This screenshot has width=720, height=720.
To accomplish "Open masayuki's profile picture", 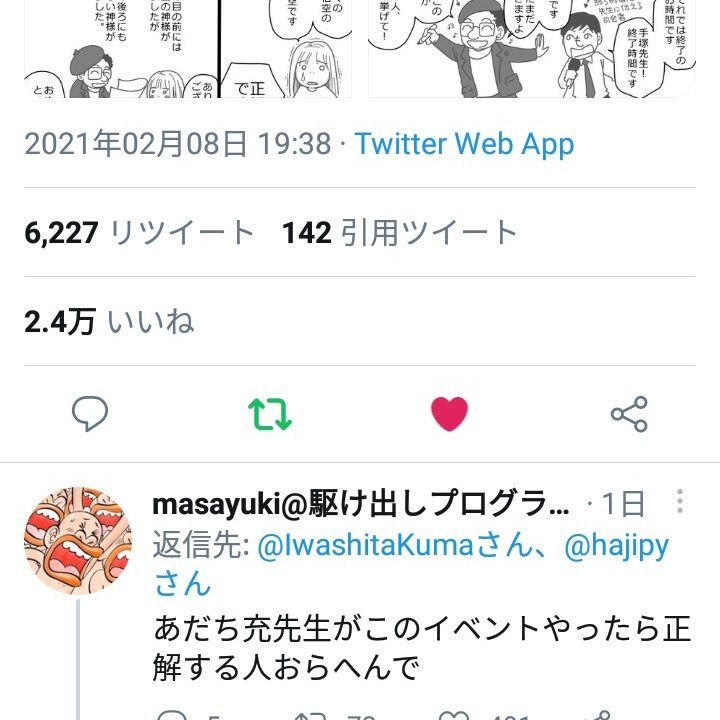I will tap(78, 541).
